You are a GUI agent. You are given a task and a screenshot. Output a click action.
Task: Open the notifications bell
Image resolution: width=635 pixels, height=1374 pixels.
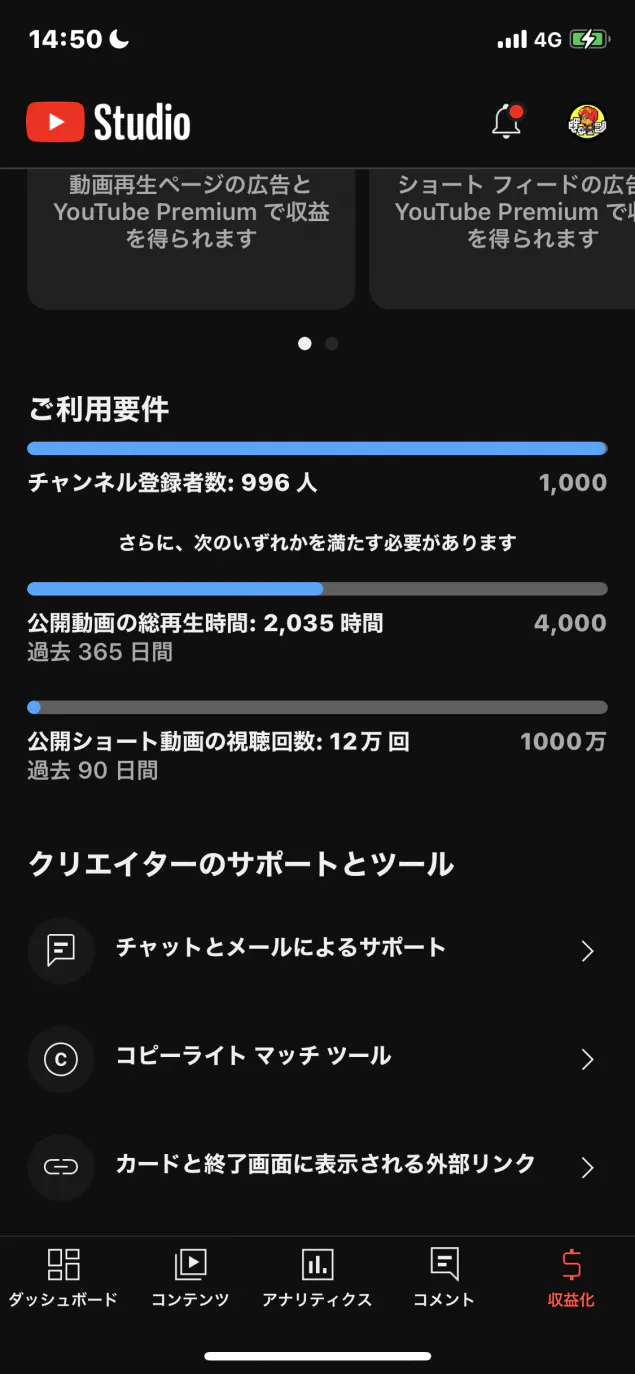coord(507,122)
